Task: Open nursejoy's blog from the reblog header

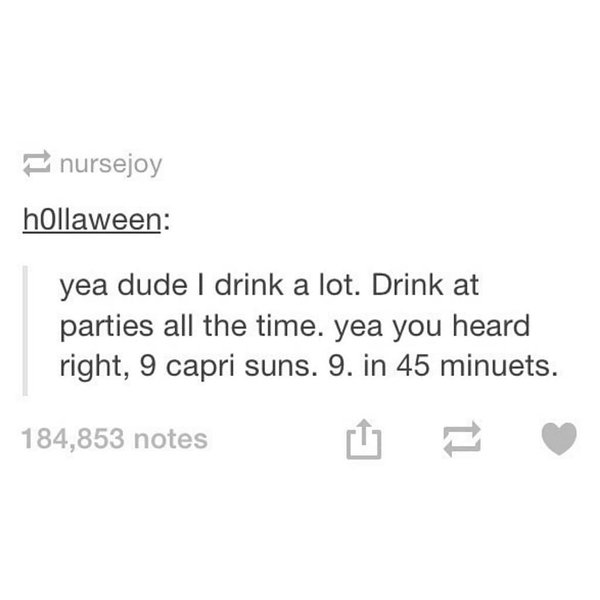Action: (108, 162)
